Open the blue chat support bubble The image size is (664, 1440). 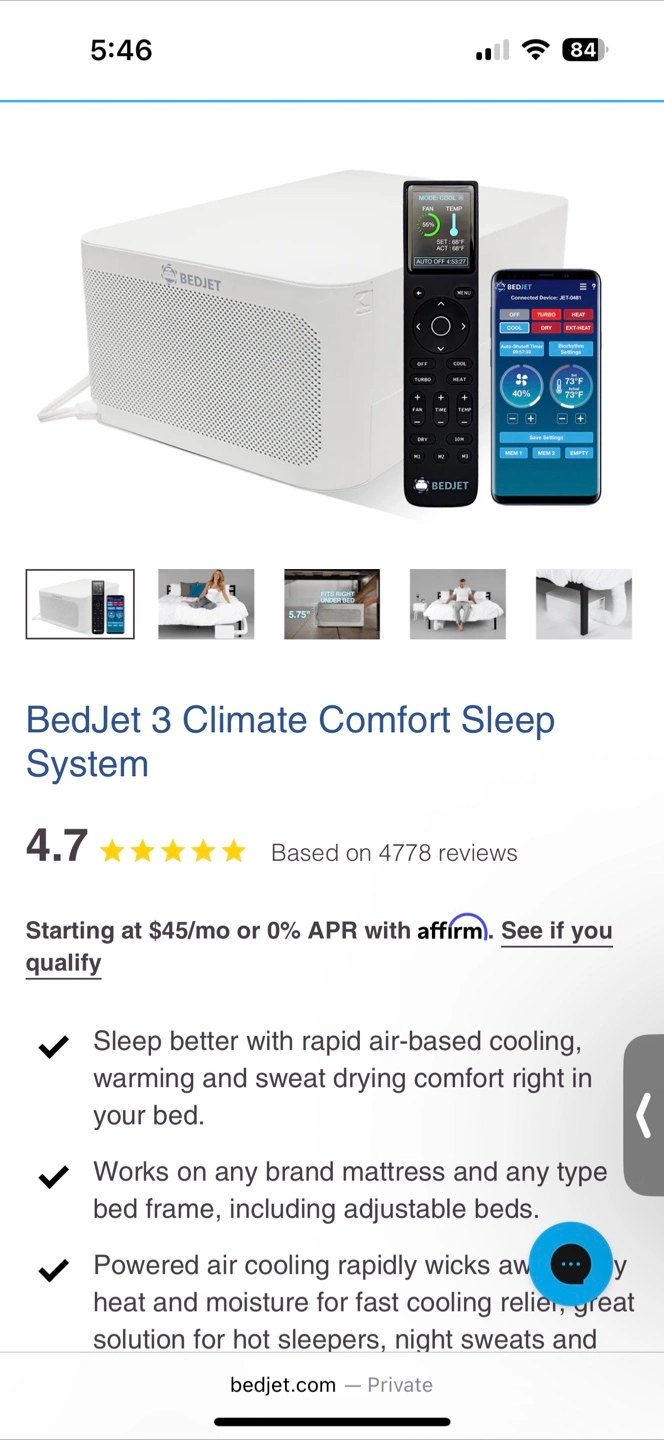point(571,1264)
